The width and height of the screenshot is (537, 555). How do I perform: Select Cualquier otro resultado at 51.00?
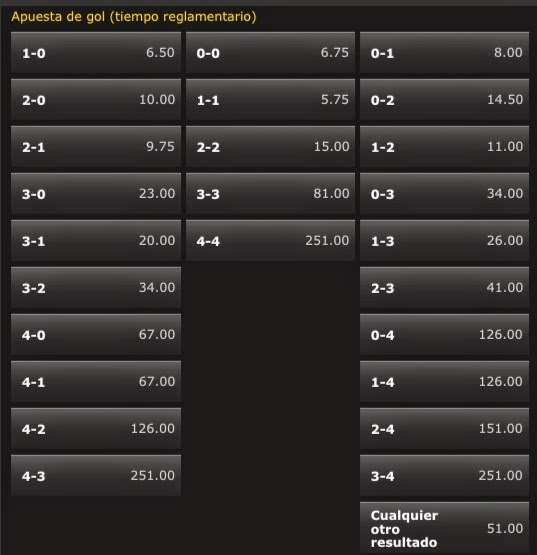click(x=445, y=529)
